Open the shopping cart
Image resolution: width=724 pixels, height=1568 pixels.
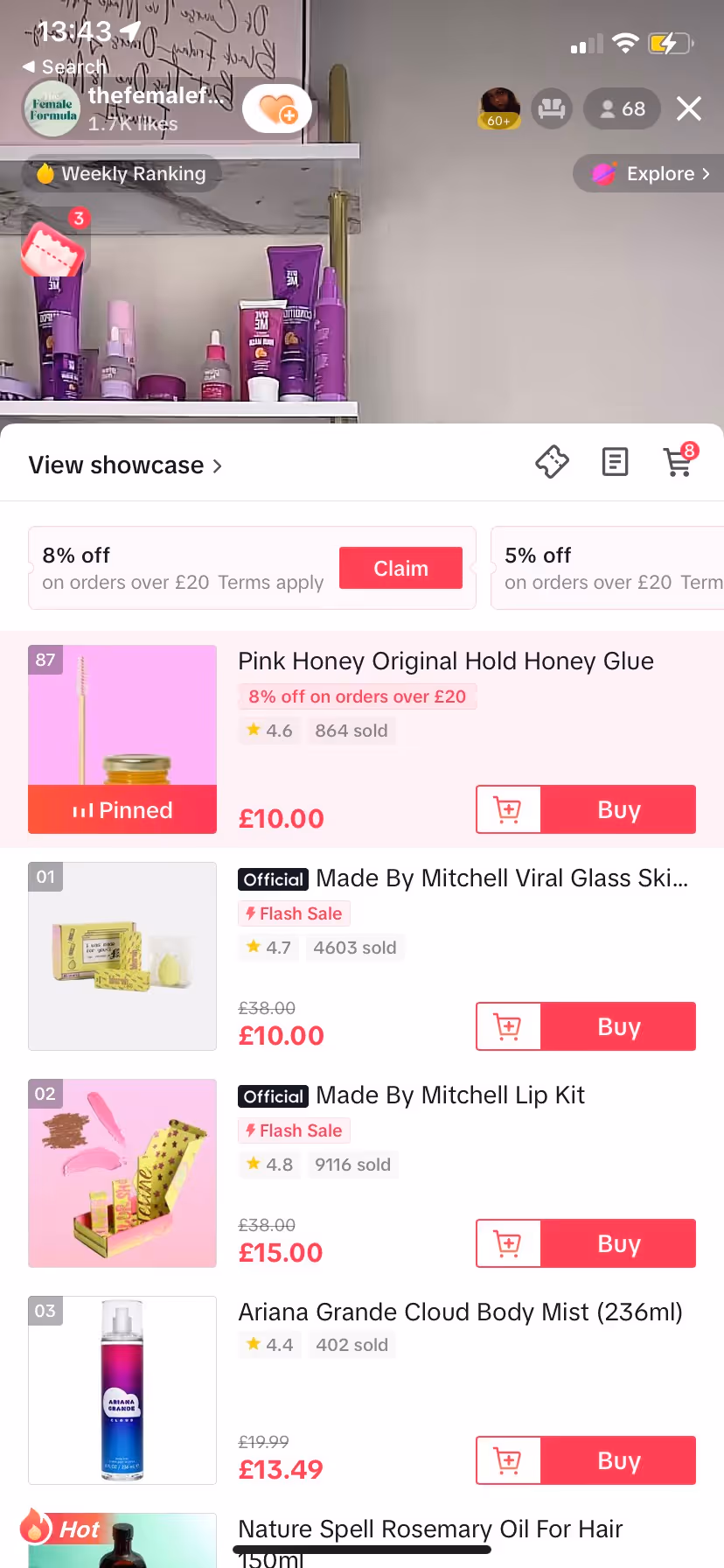pos(679,459)
